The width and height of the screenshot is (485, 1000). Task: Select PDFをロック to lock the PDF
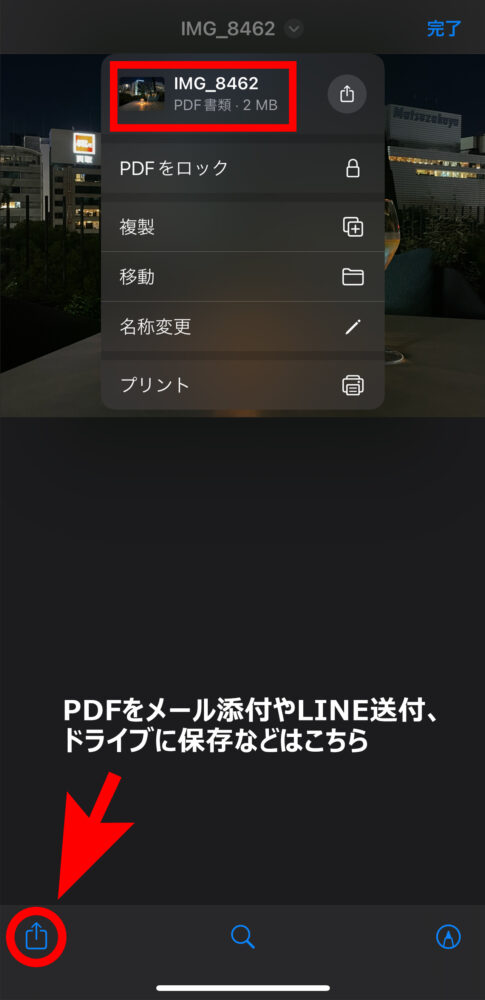[x=242, y=168]
